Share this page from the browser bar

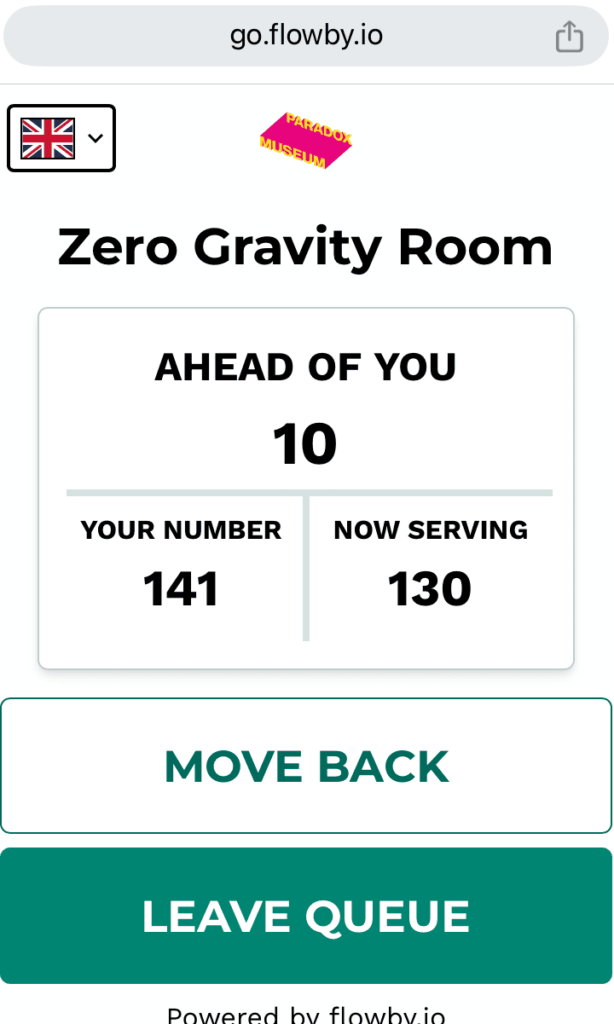click(568, 38)
